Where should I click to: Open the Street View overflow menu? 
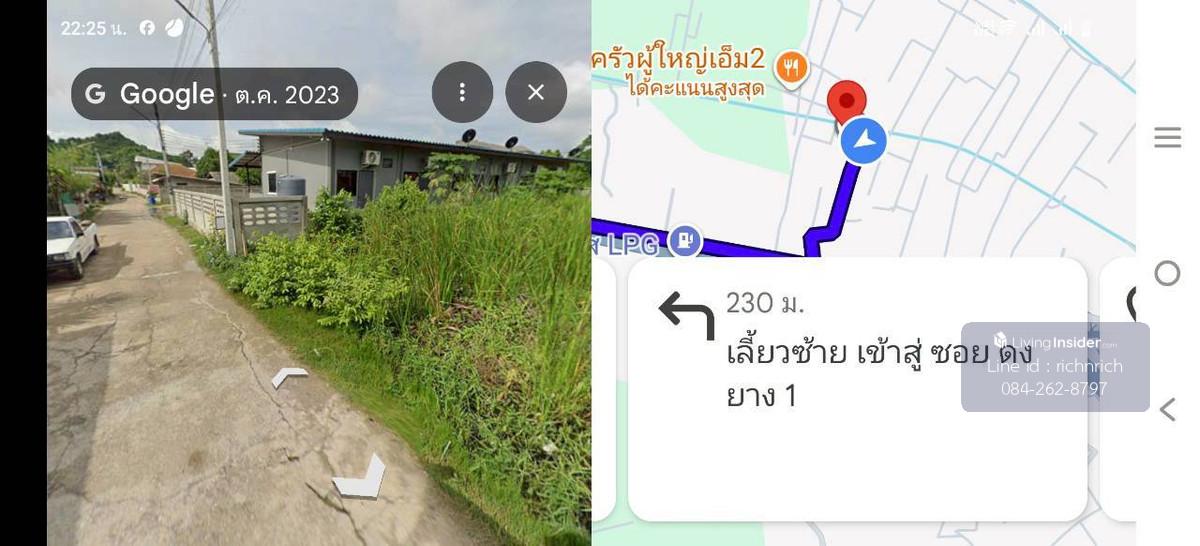(462, 92)
